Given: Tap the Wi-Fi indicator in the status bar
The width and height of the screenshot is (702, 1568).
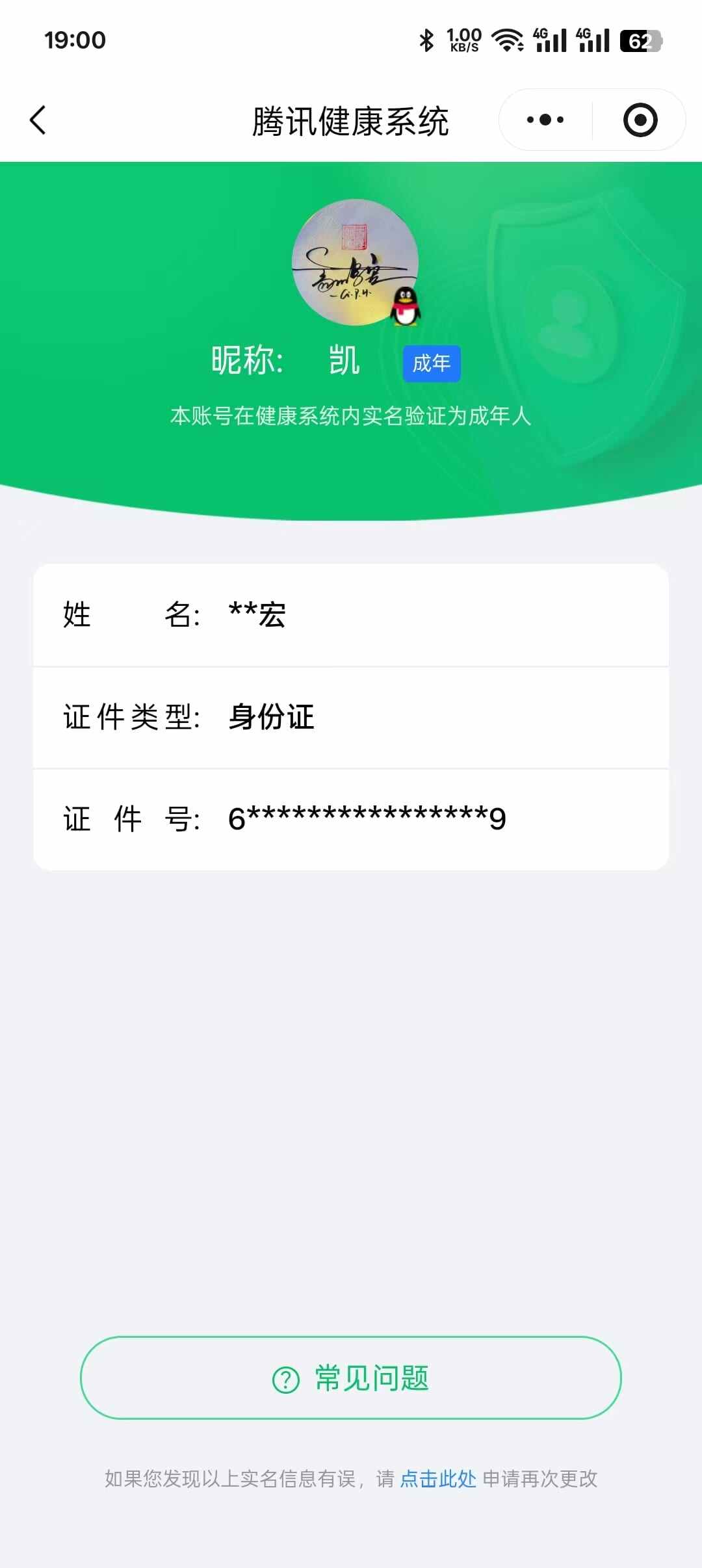Looking at the screenshot, I should pyautogui.click(x=508, y=40).
